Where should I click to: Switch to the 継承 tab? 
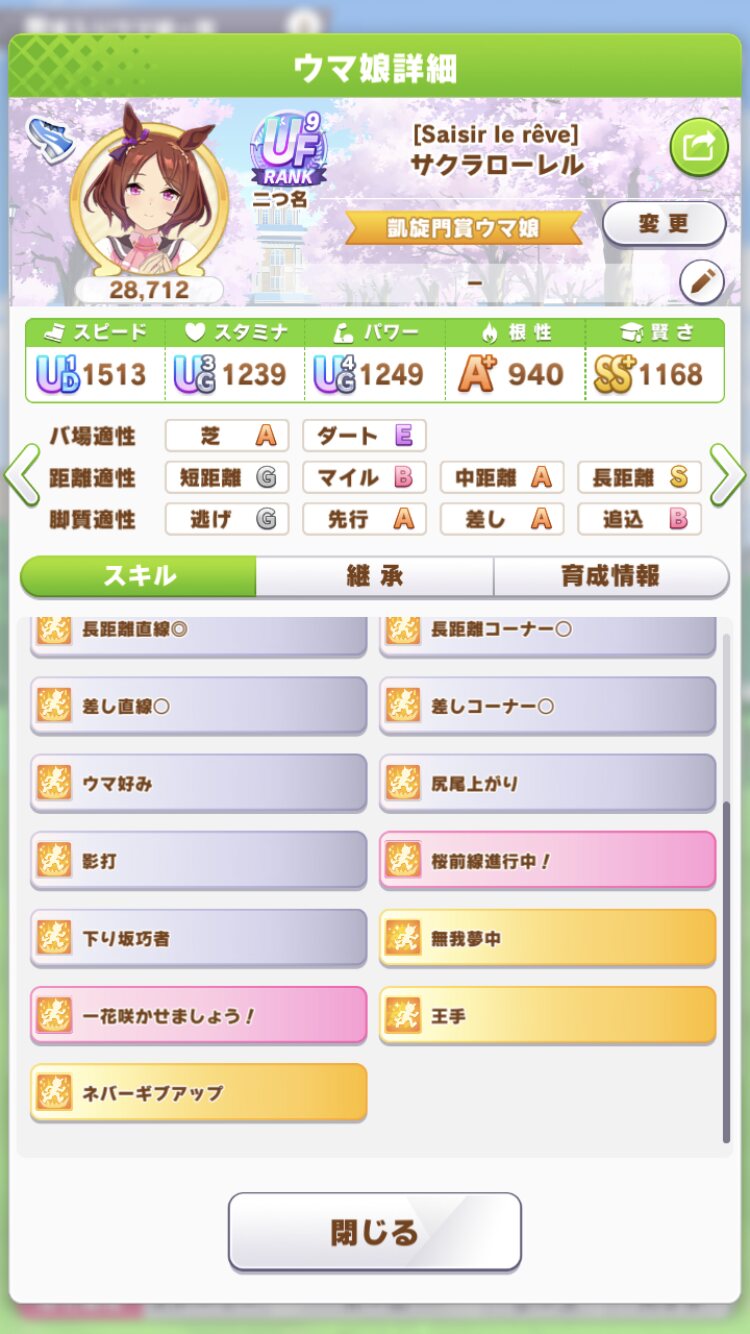[374, 576]
